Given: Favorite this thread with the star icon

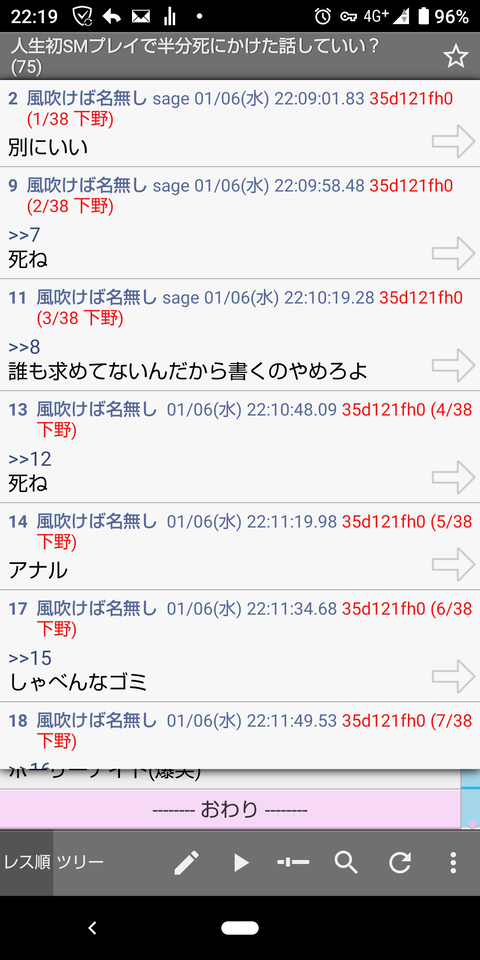Looking at the screenshot, I should tap(455, 56).
